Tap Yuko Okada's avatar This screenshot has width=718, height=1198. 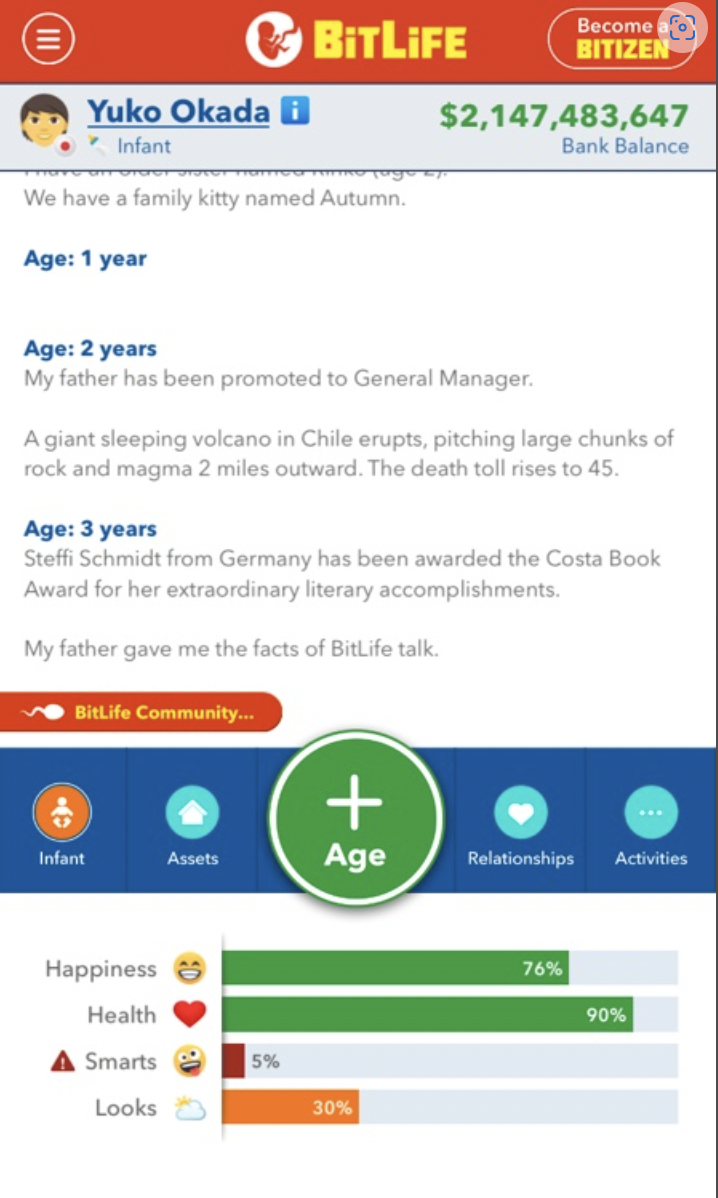click(44, 121)
